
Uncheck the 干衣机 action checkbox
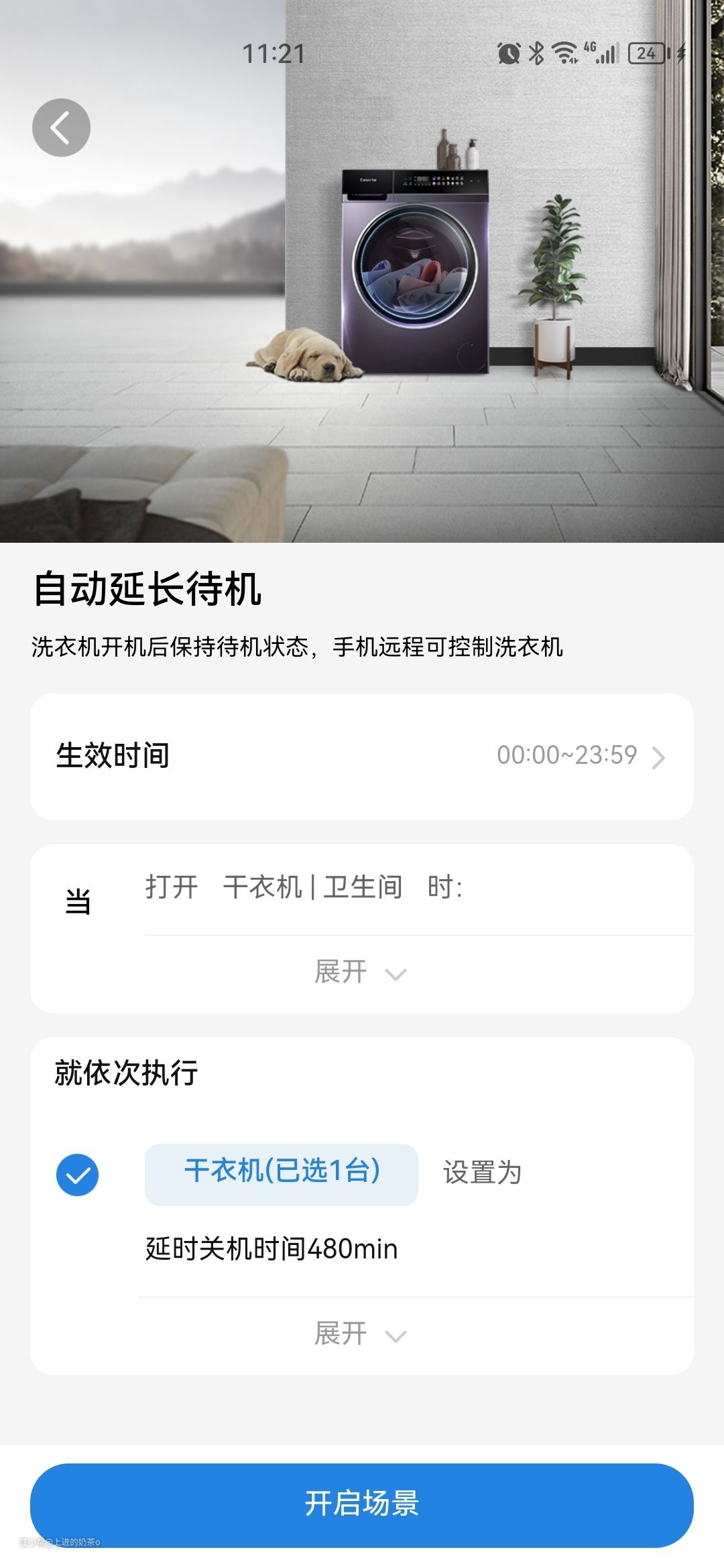pyautogui.click(x=77, y=1175)
